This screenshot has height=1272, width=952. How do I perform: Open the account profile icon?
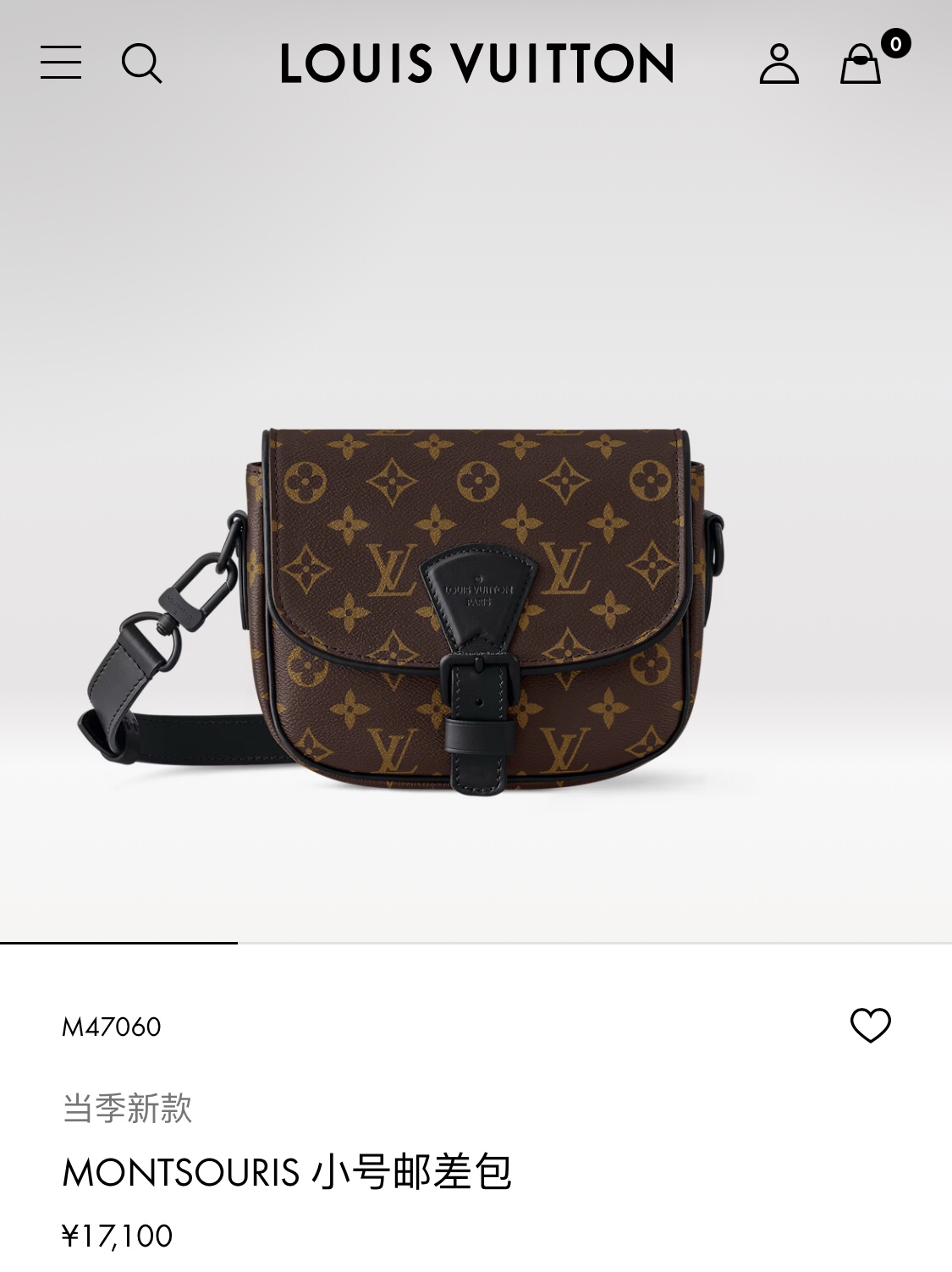tap(779, 64)
